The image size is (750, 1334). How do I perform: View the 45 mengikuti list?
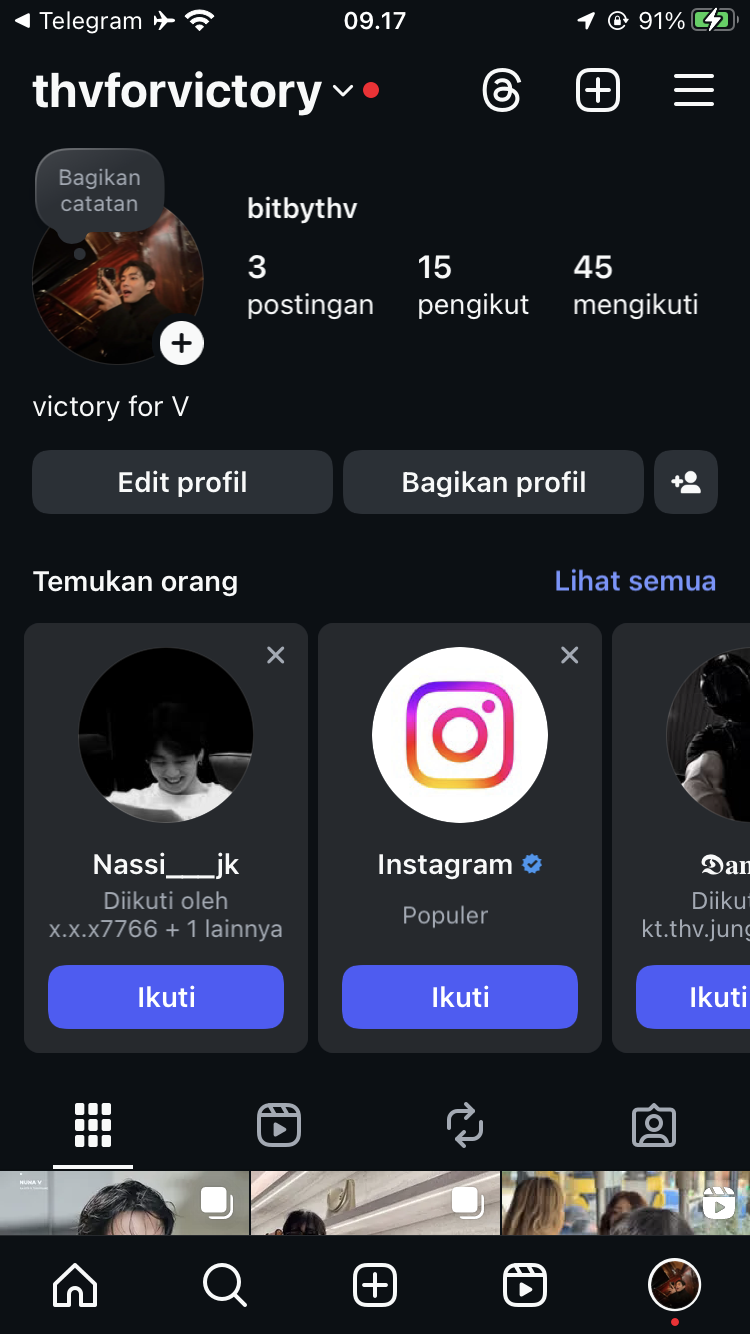click(x=635, y=285)
